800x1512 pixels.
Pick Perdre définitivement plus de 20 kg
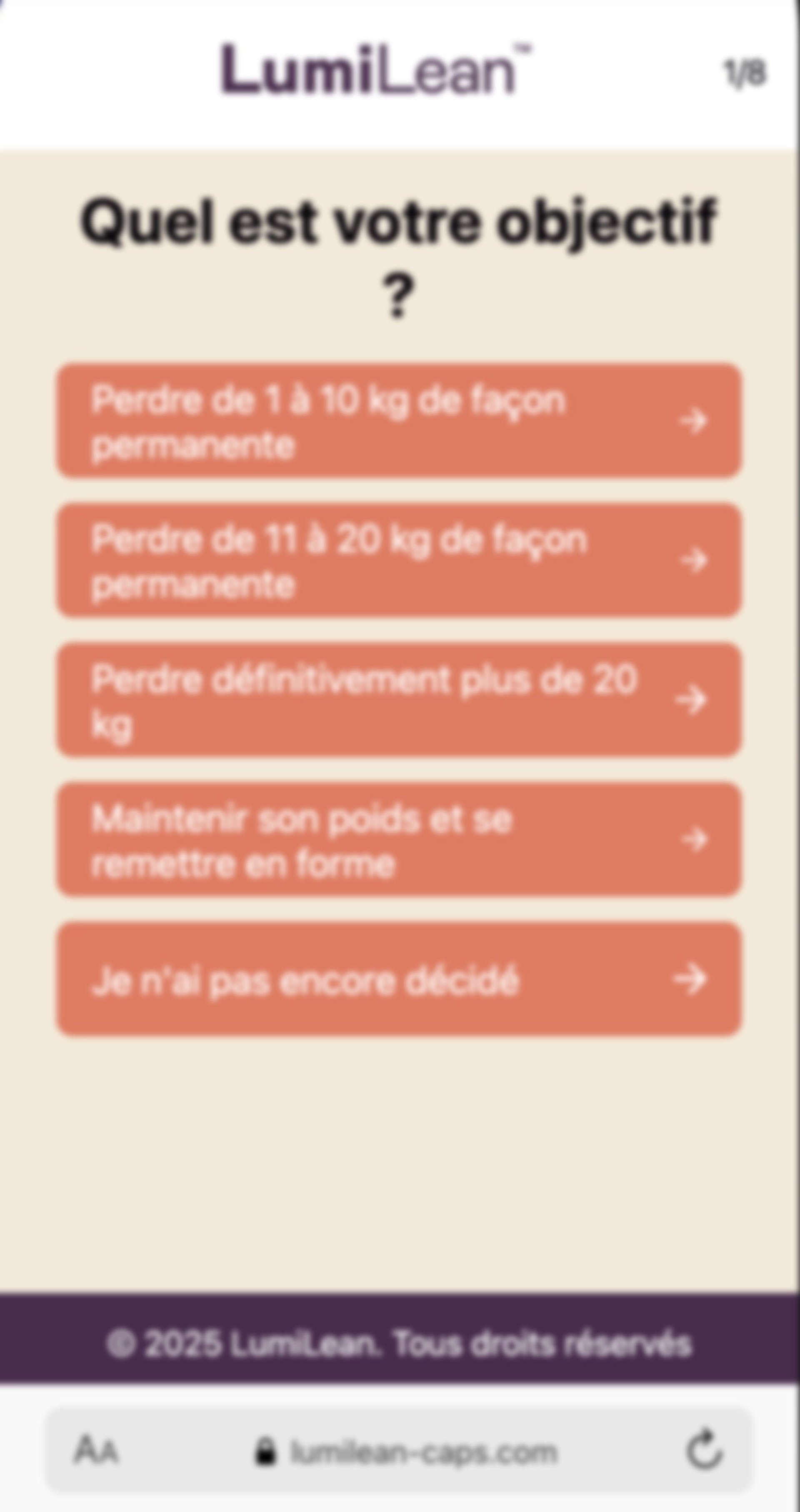coord(399,700)
